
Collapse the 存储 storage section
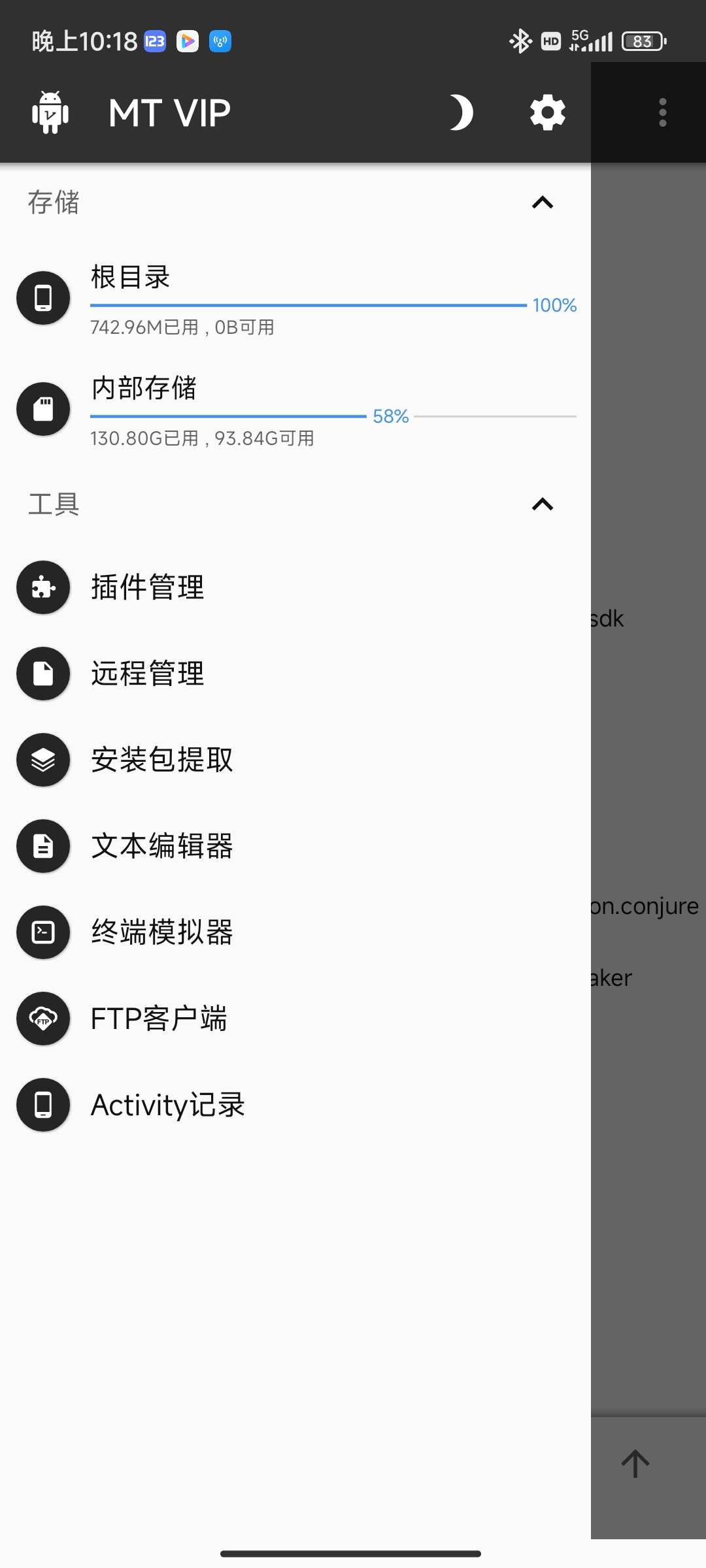[x=541, y=203]
